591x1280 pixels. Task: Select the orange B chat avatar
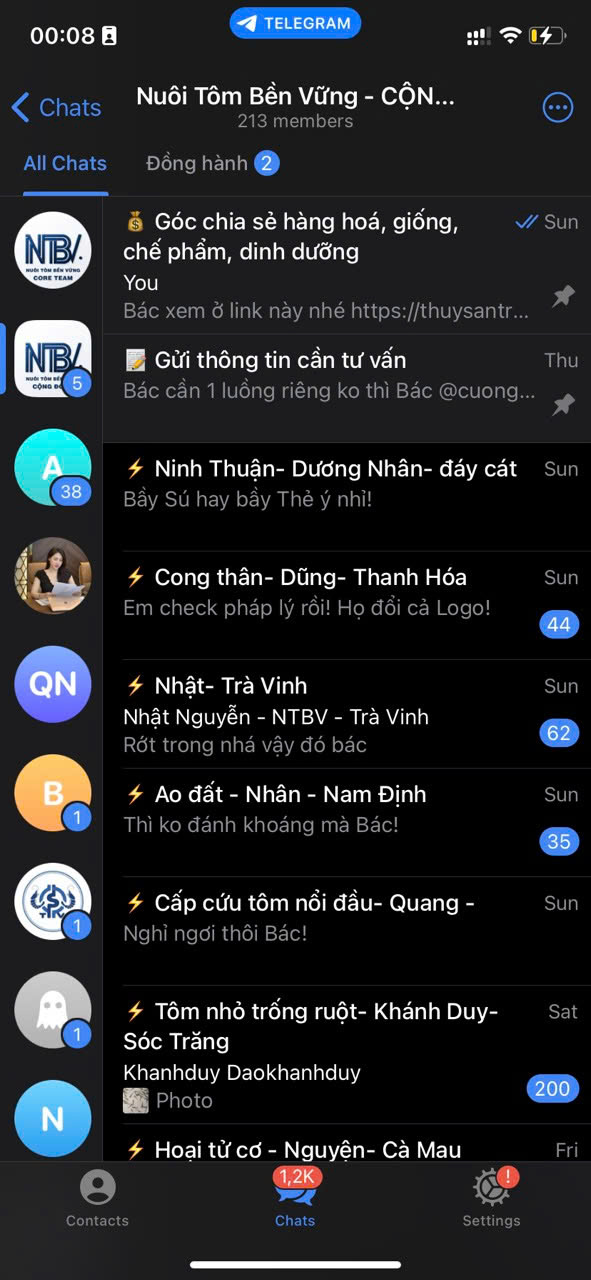tap(53, 793)
